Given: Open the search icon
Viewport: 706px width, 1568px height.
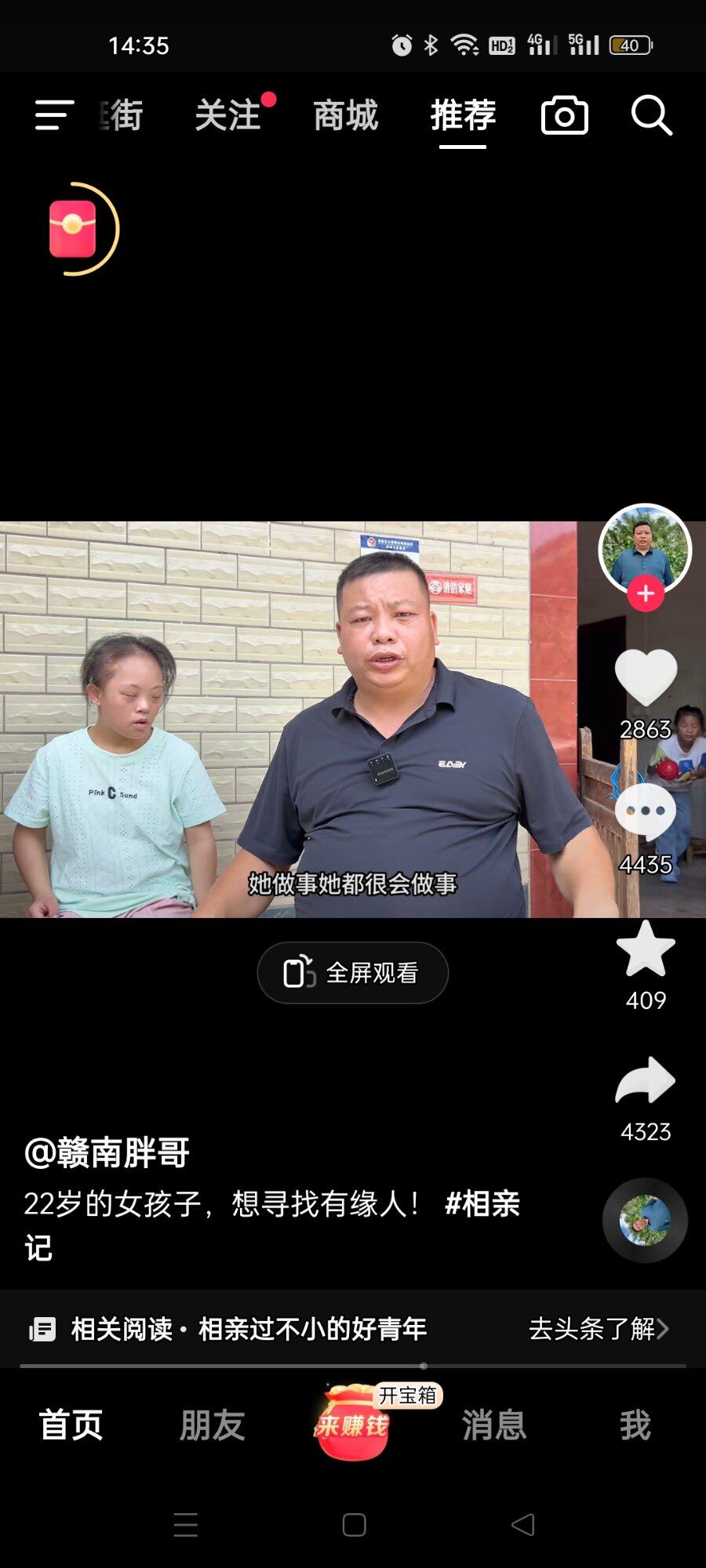Looking at the screenshot, I should [651, 116].
